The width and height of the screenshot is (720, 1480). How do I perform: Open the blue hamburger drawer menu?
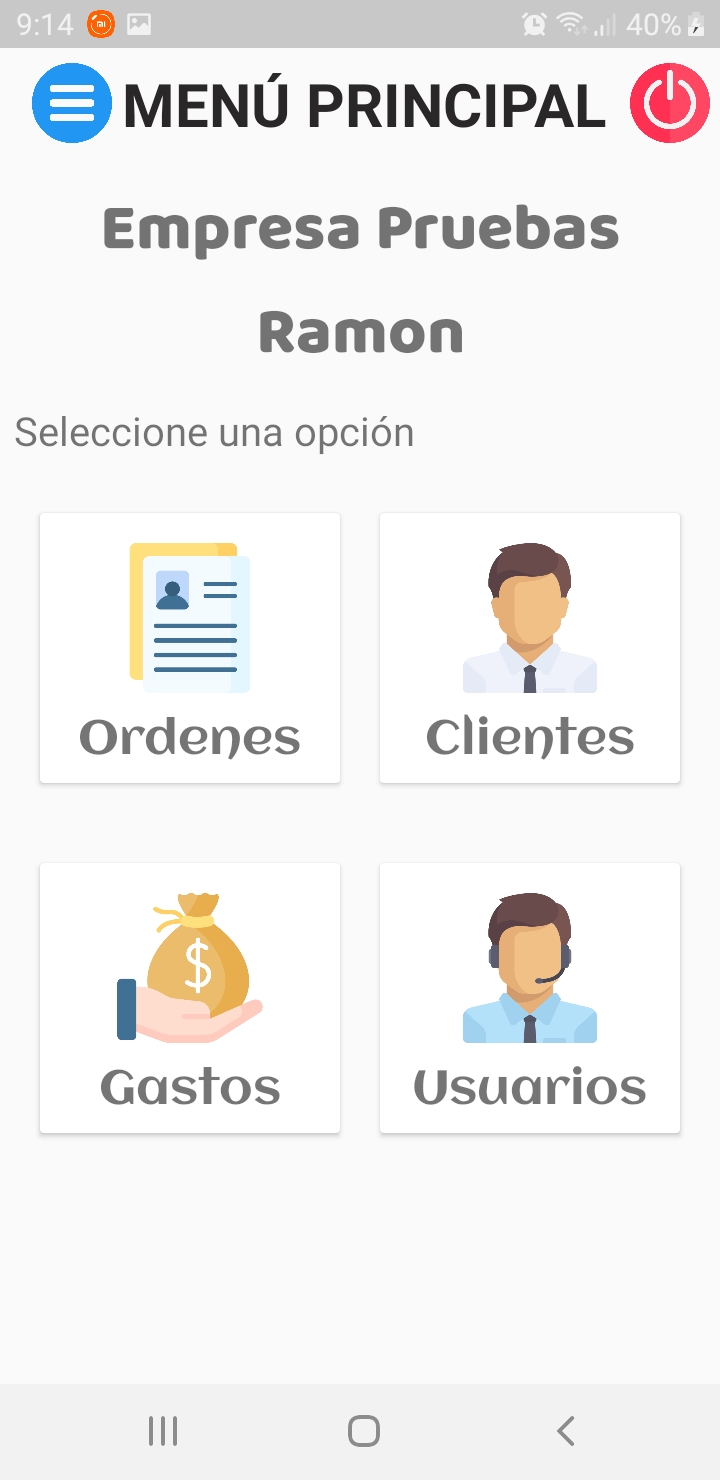click(72, 103)
